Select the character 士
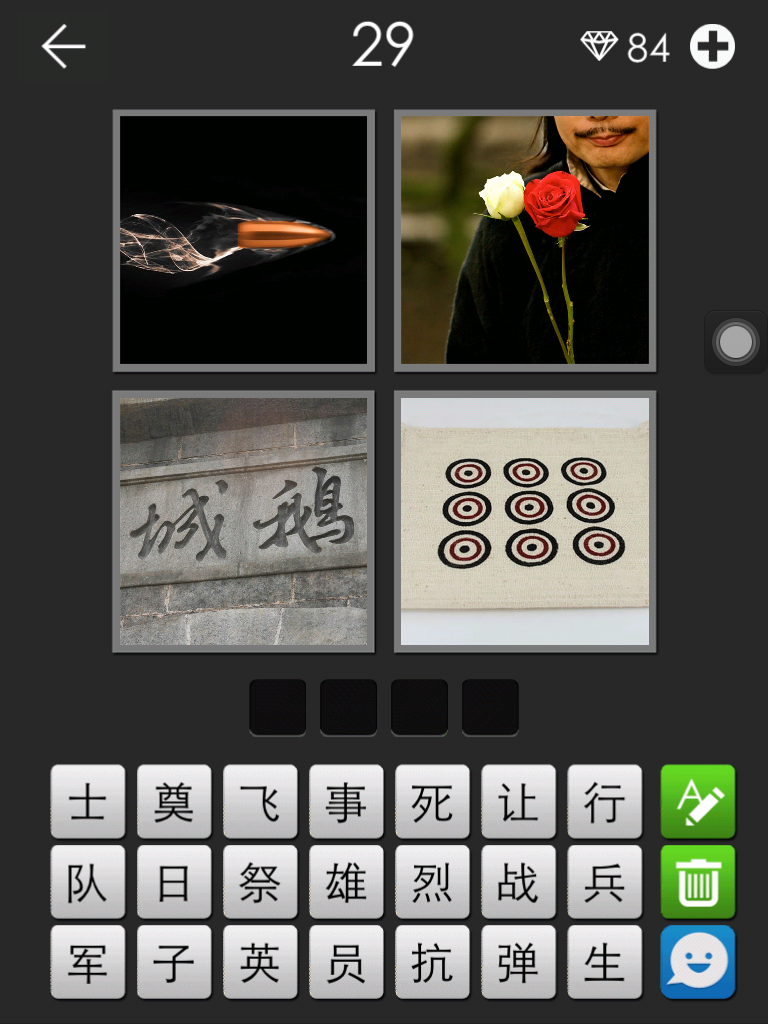This screenshot has height=1024, width=768. point(88,802)
